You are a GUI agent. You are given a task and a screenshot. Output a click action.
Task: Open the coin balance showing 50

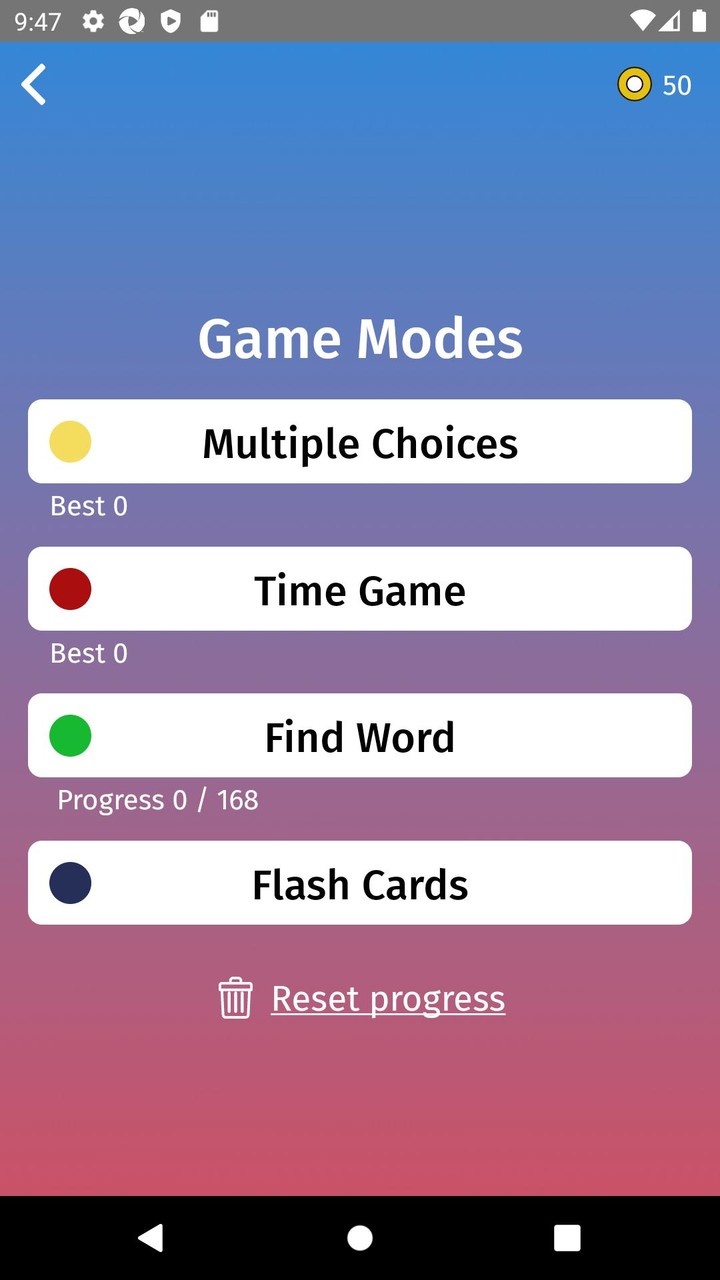(655, 85)
